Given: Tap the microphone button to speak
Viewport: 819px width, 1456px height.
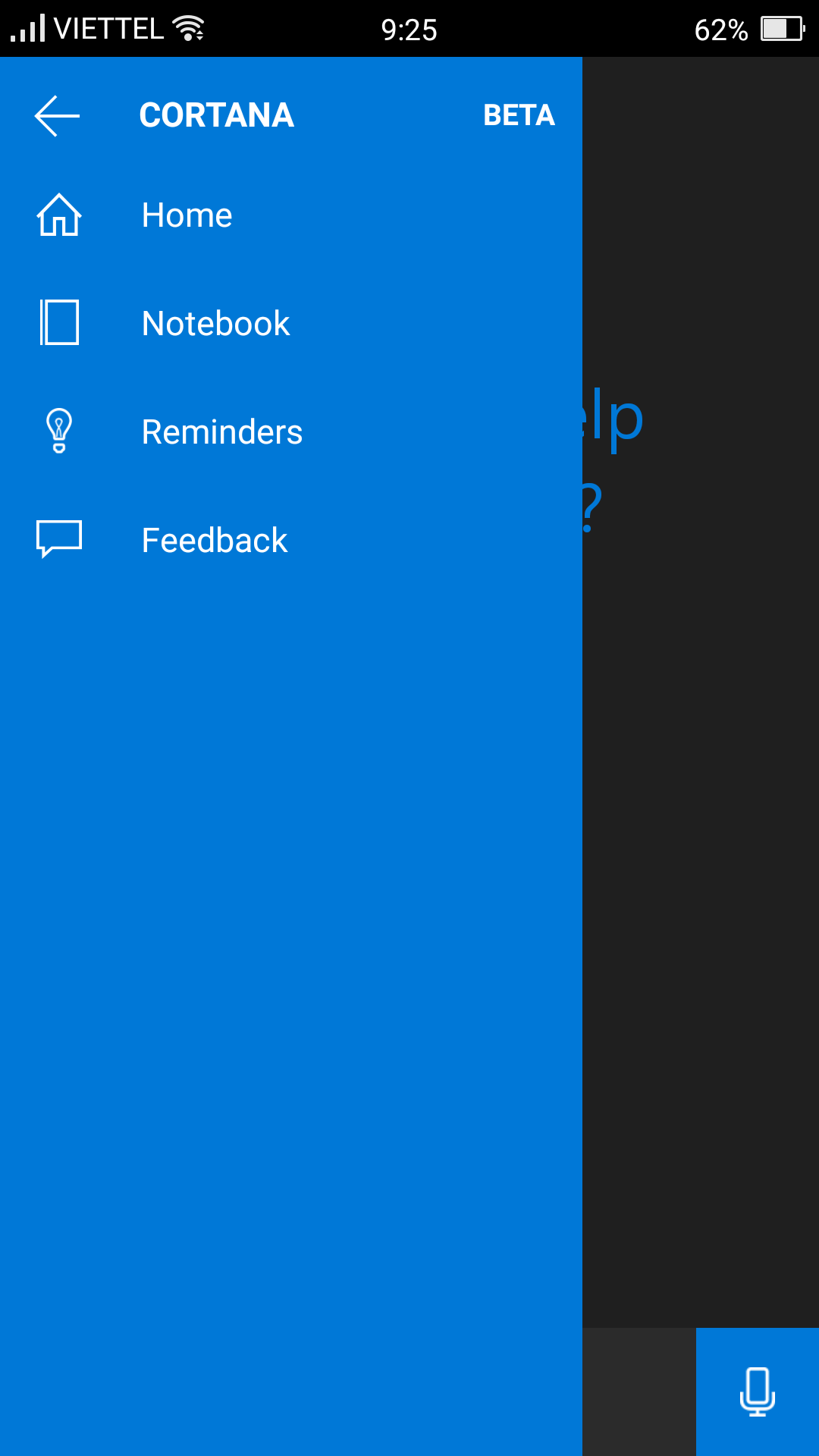Looking at the screenshot, I should coord(758,1392).
